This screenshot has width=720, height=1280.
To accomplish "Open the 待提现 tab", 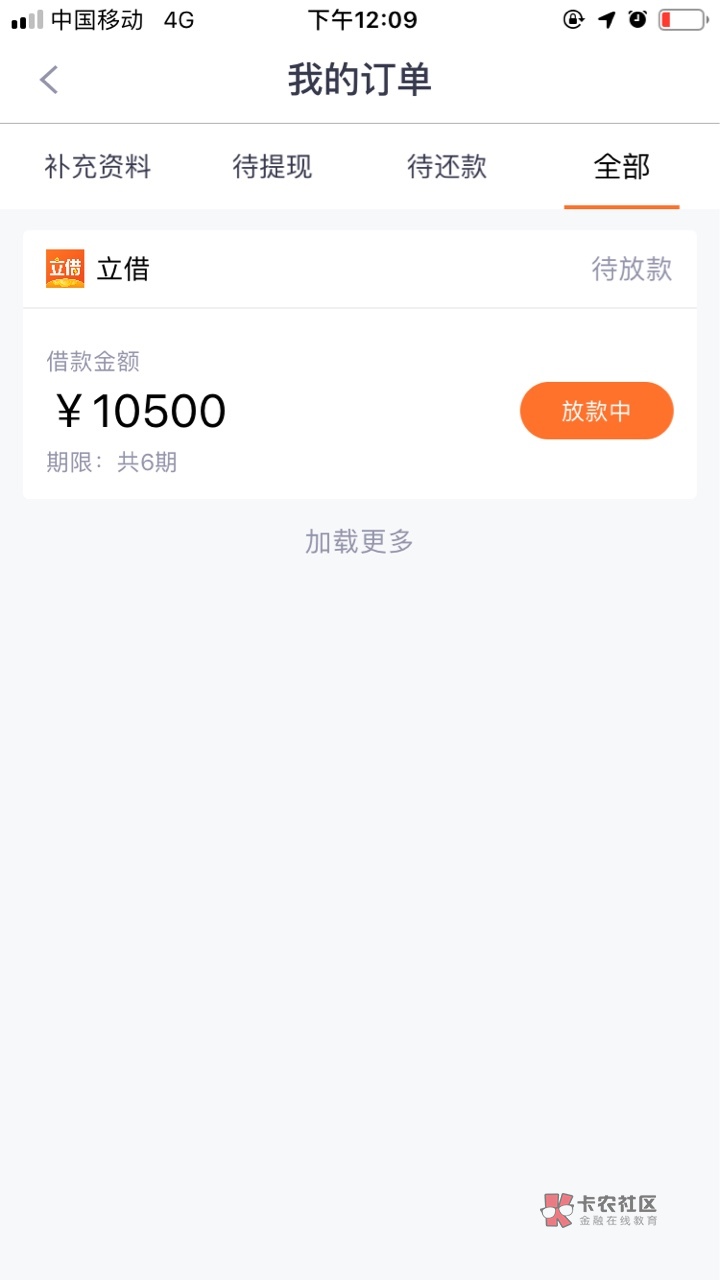I will pos(272,167).
